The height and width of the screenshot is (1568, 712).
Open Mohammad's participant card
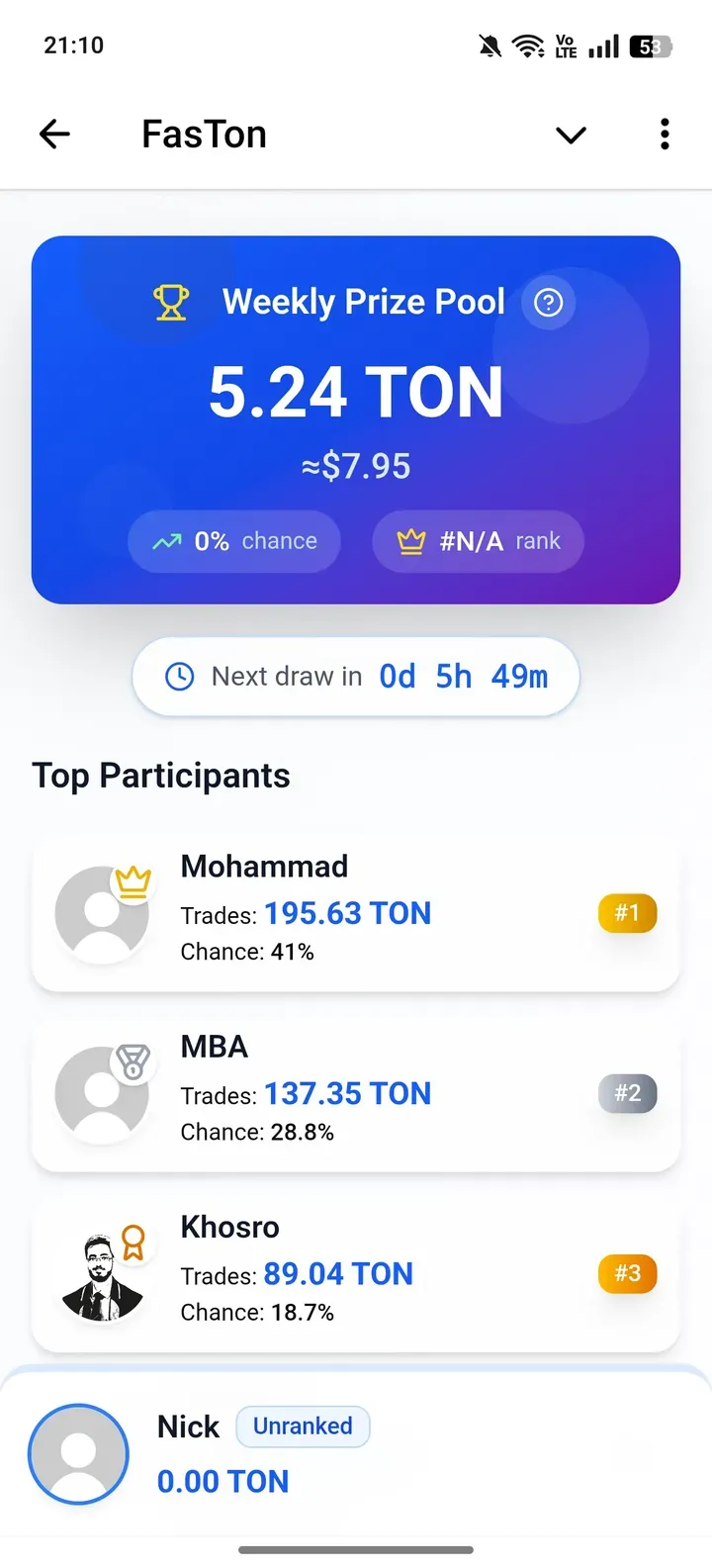coord(356,912)
